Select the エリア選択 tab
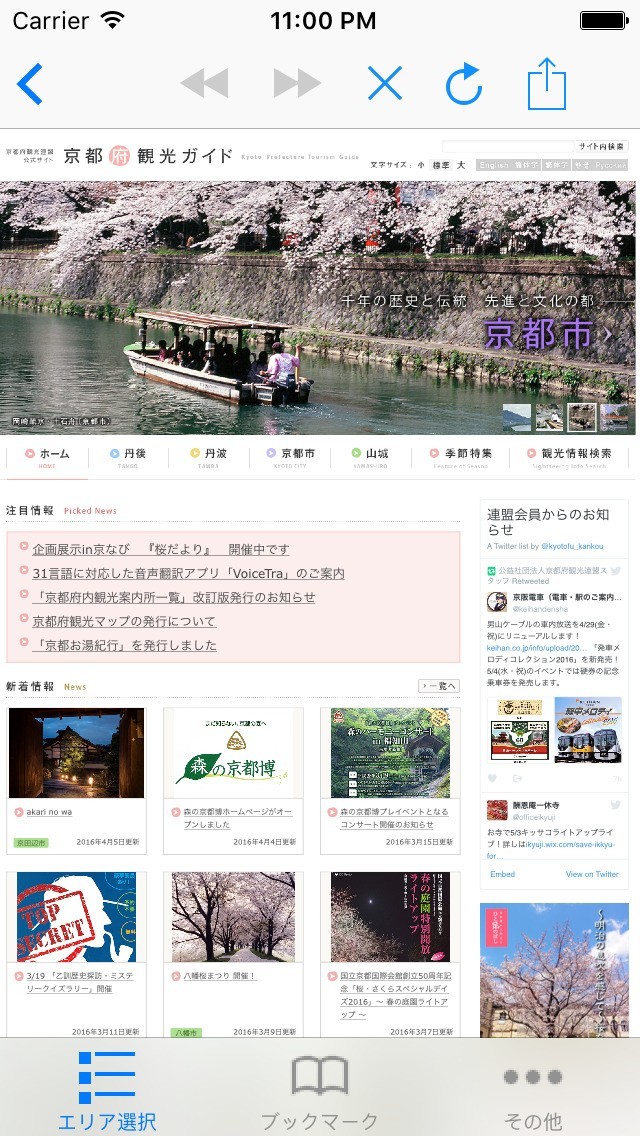 point(107,1090)
